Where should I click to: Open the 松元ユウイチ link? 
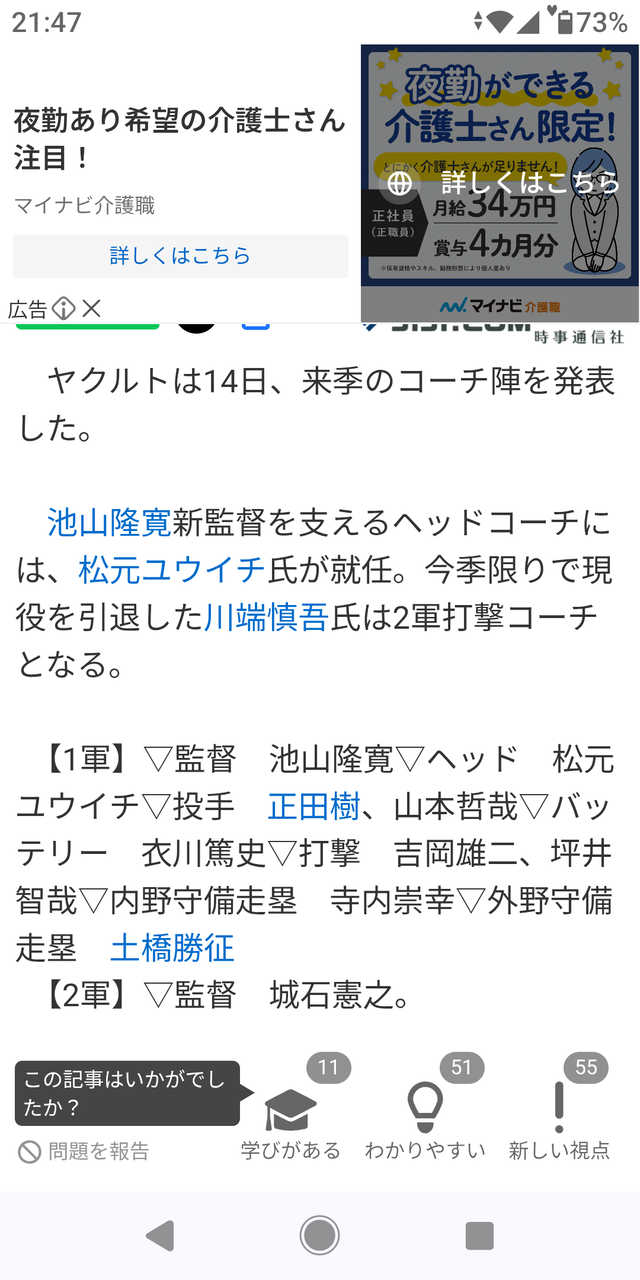pyautogui.click(x=172, y=570)
